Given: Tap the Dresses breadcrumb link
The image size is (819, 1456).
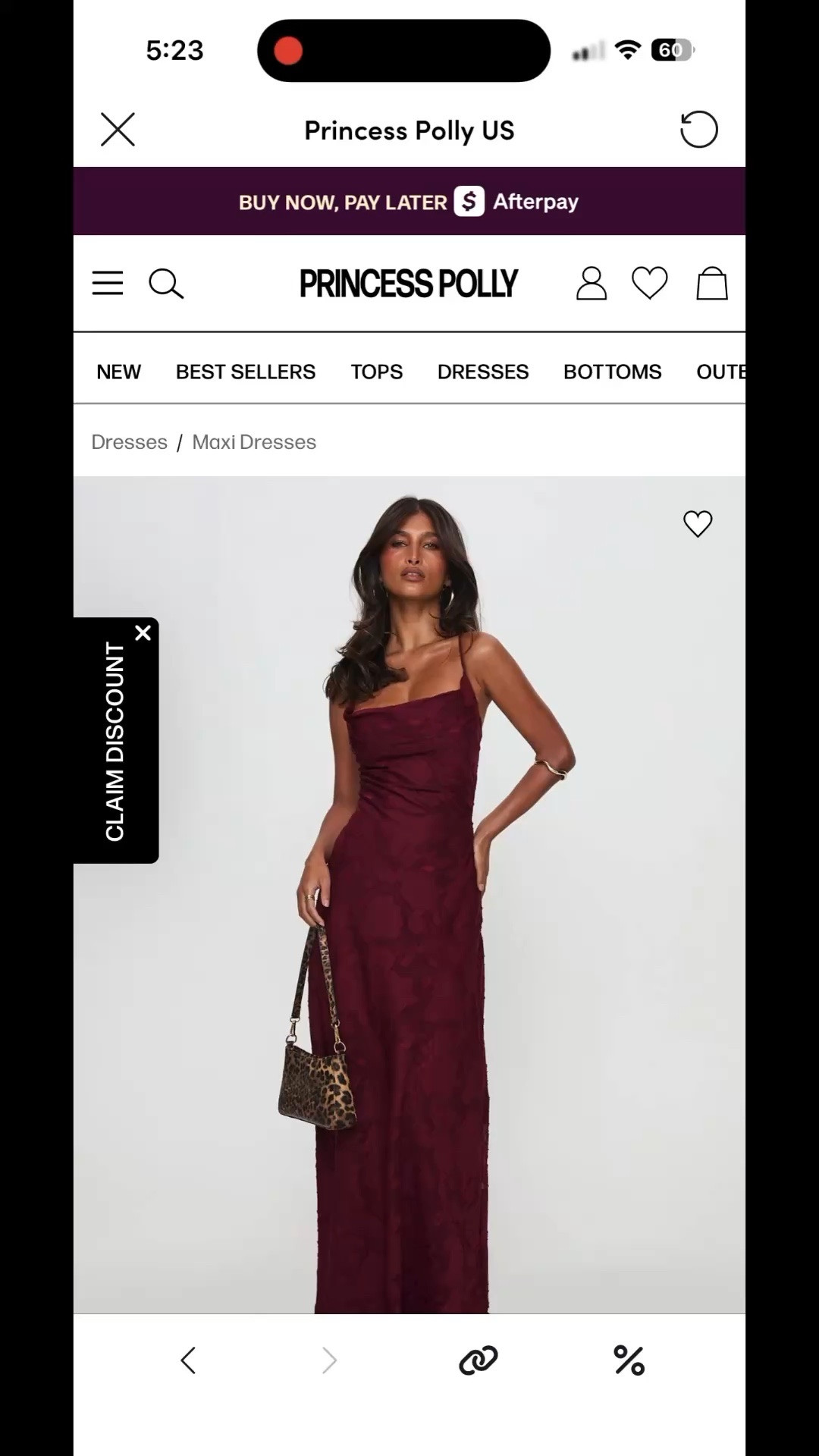Looking at the screenshot, I should (129, 442).
